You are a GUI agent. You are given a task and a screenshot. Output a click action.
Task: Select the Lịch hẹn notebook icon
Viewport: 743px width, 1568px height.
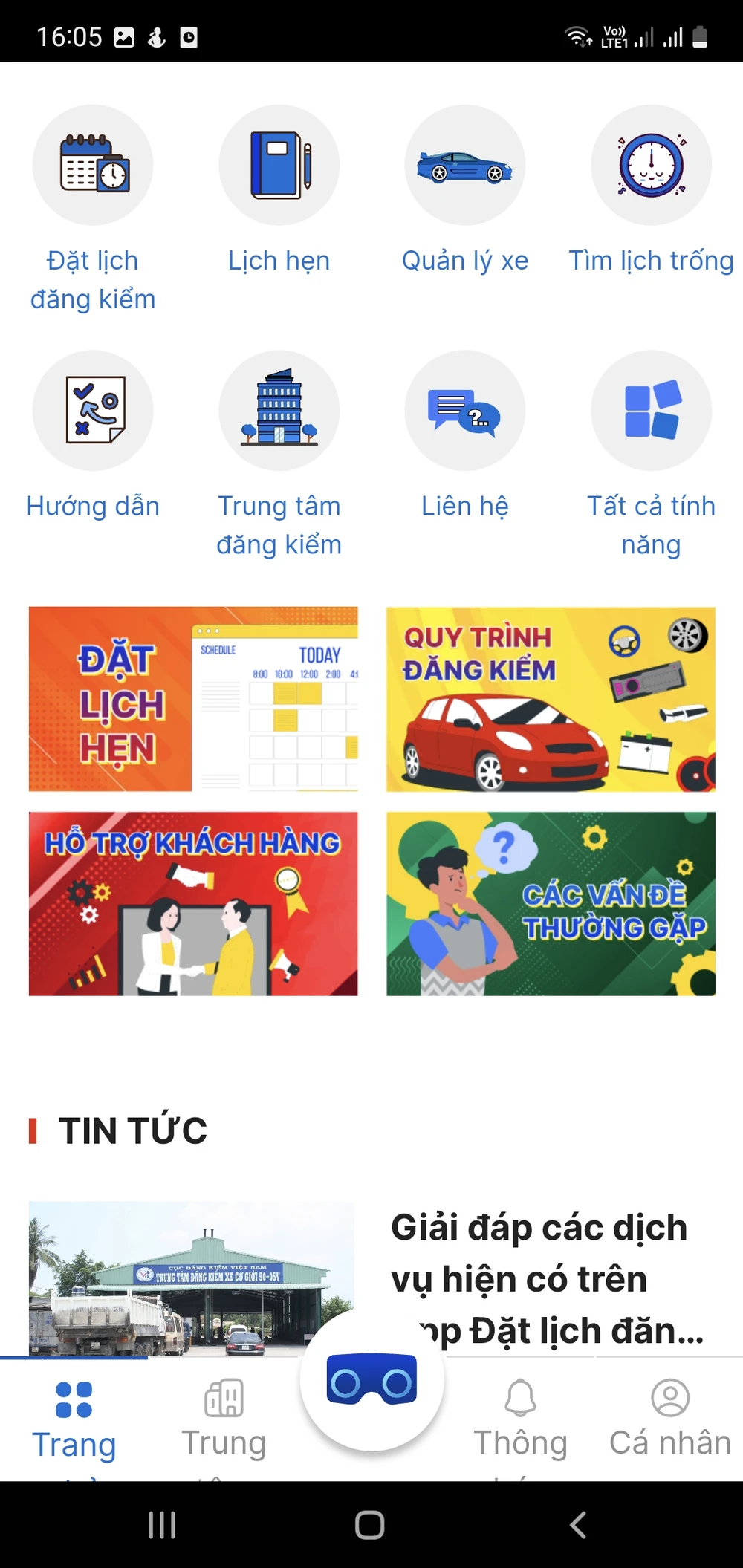(x=279, y=164)
